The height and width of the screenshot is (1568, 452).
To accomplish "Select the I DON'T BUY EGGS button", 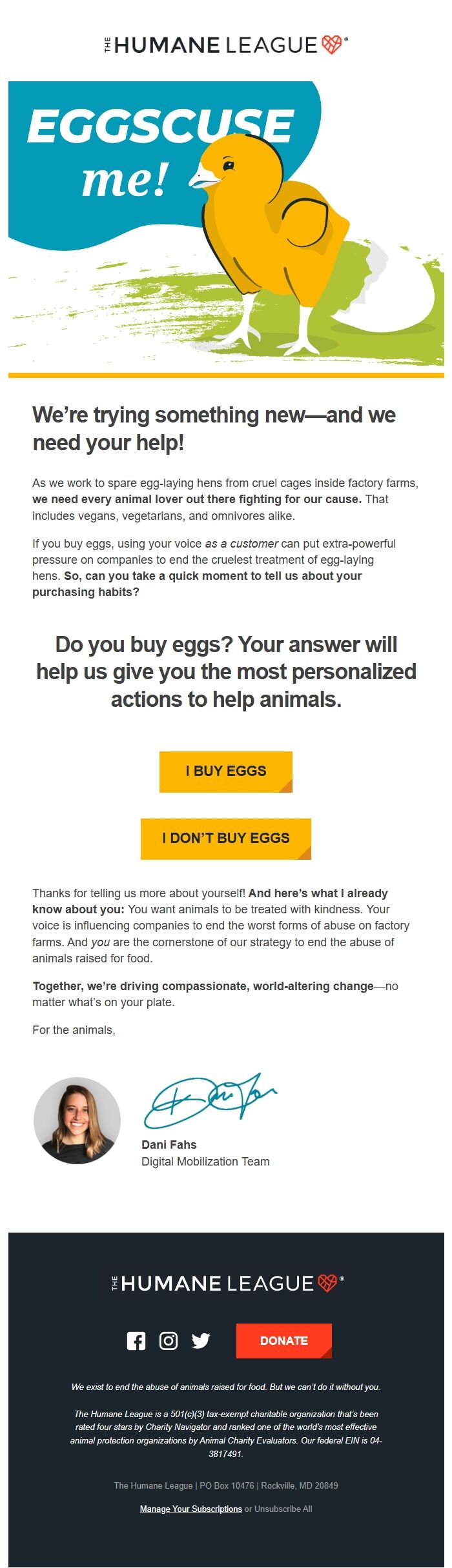I will pos(226,839).
